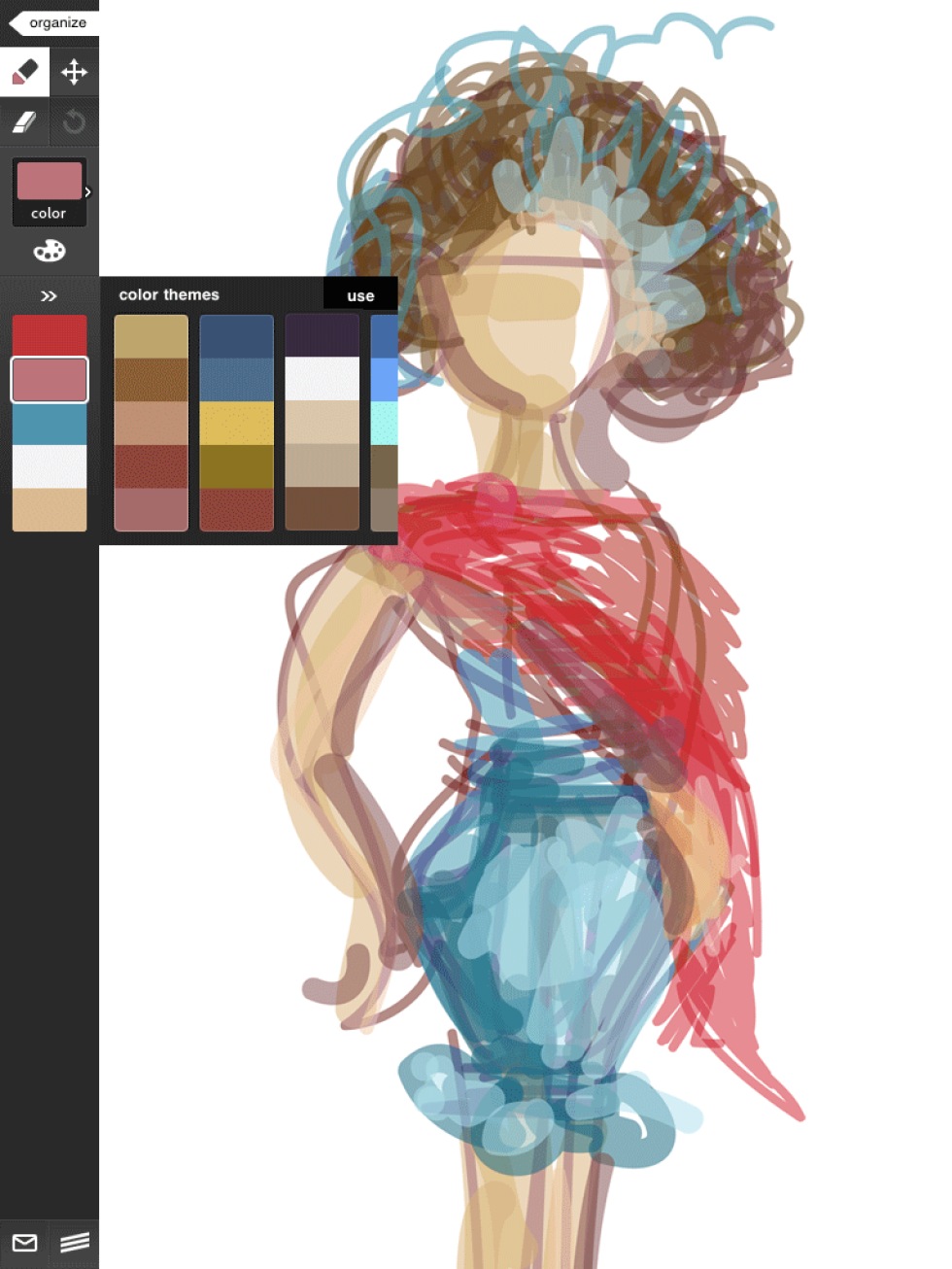Open the current color picker
Viewport: 952px width, 1269px height.
[x=50, y=190]
